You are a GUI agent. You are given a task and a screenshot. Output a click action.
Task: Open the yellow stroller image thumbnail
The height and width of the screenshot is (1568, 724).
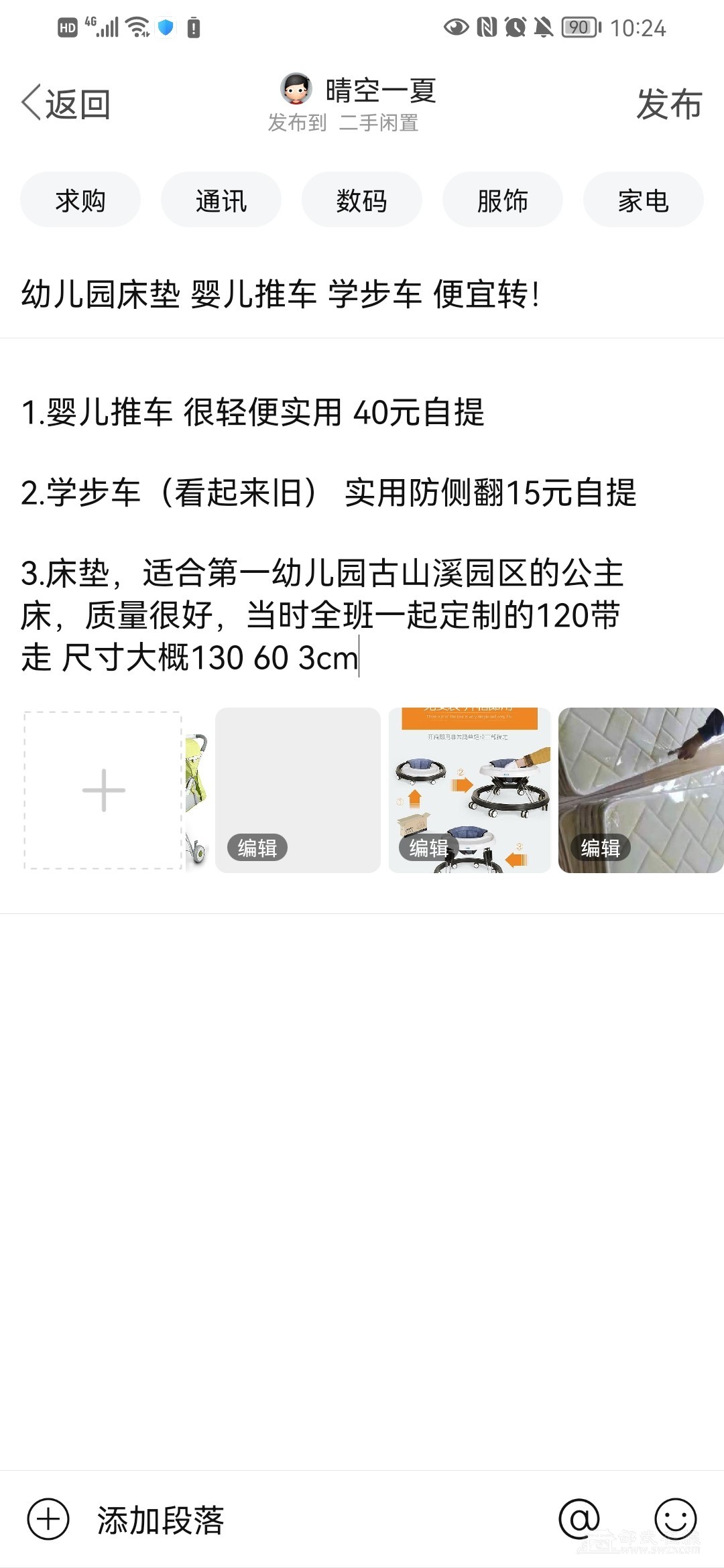197,791
